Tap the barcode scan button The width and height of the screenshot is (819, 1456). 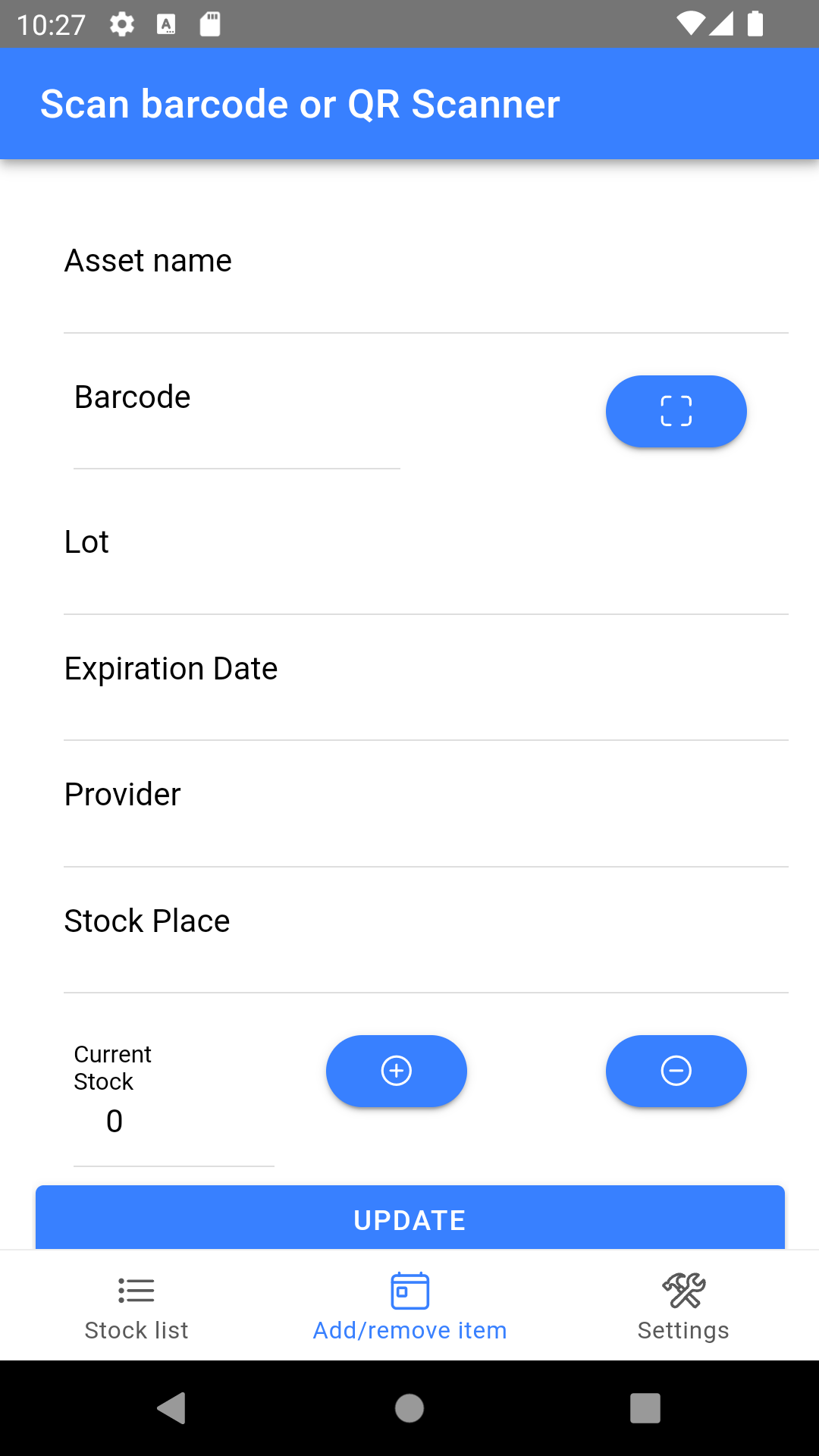676,411
